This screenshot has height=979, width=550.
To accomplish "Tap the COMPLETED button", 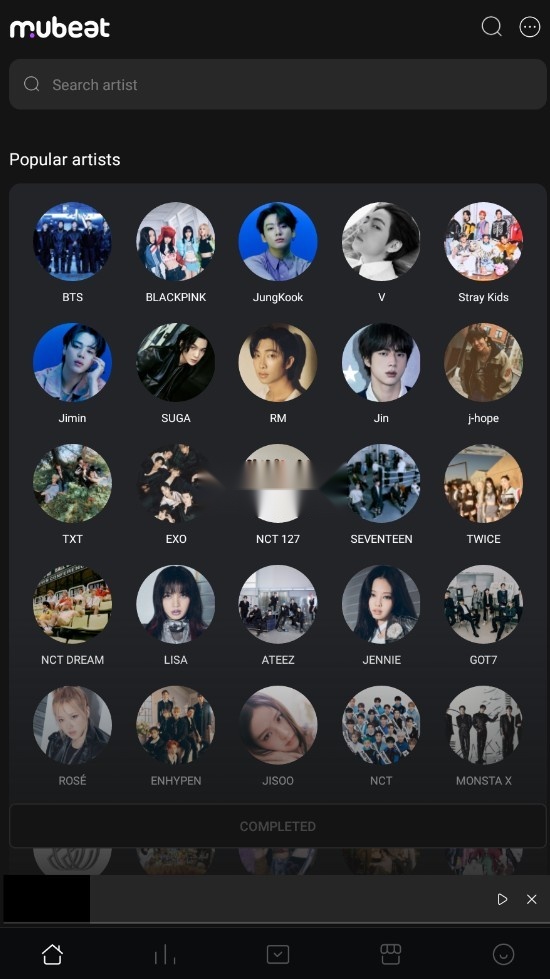I will (278, 826).
